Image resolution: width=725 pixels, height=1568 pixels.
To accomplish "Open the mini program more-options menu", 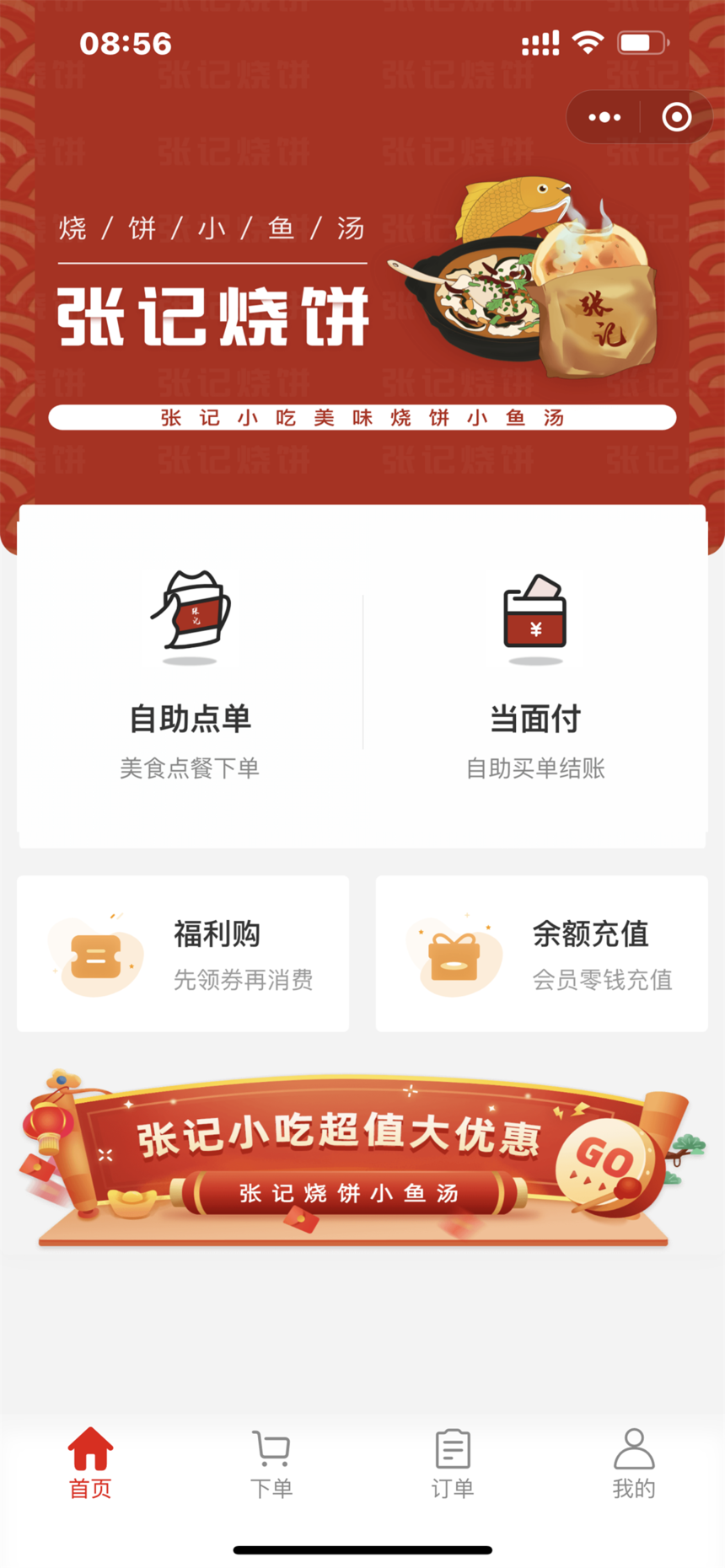I will [604, 117].
